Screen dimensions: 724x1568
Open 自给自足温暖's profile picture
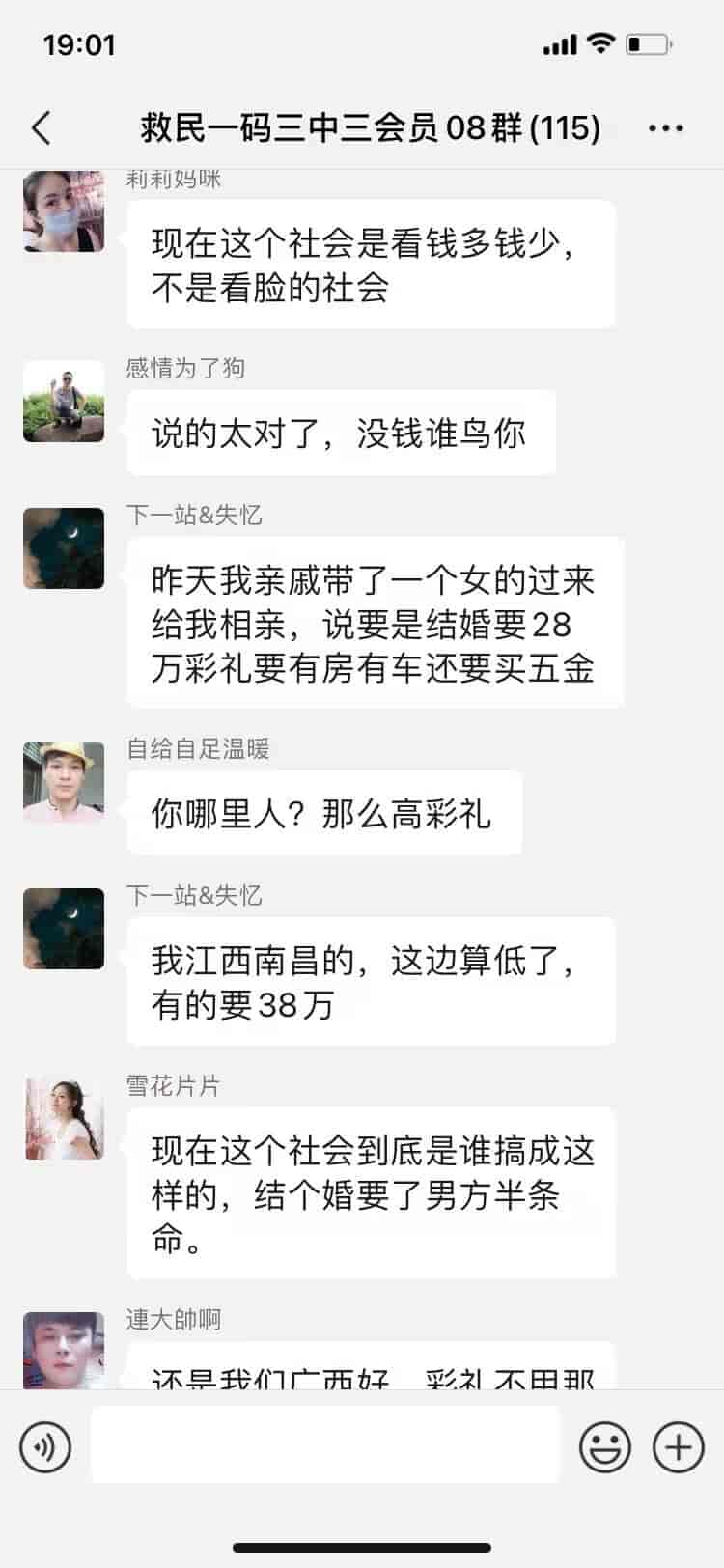coord(64,782)
